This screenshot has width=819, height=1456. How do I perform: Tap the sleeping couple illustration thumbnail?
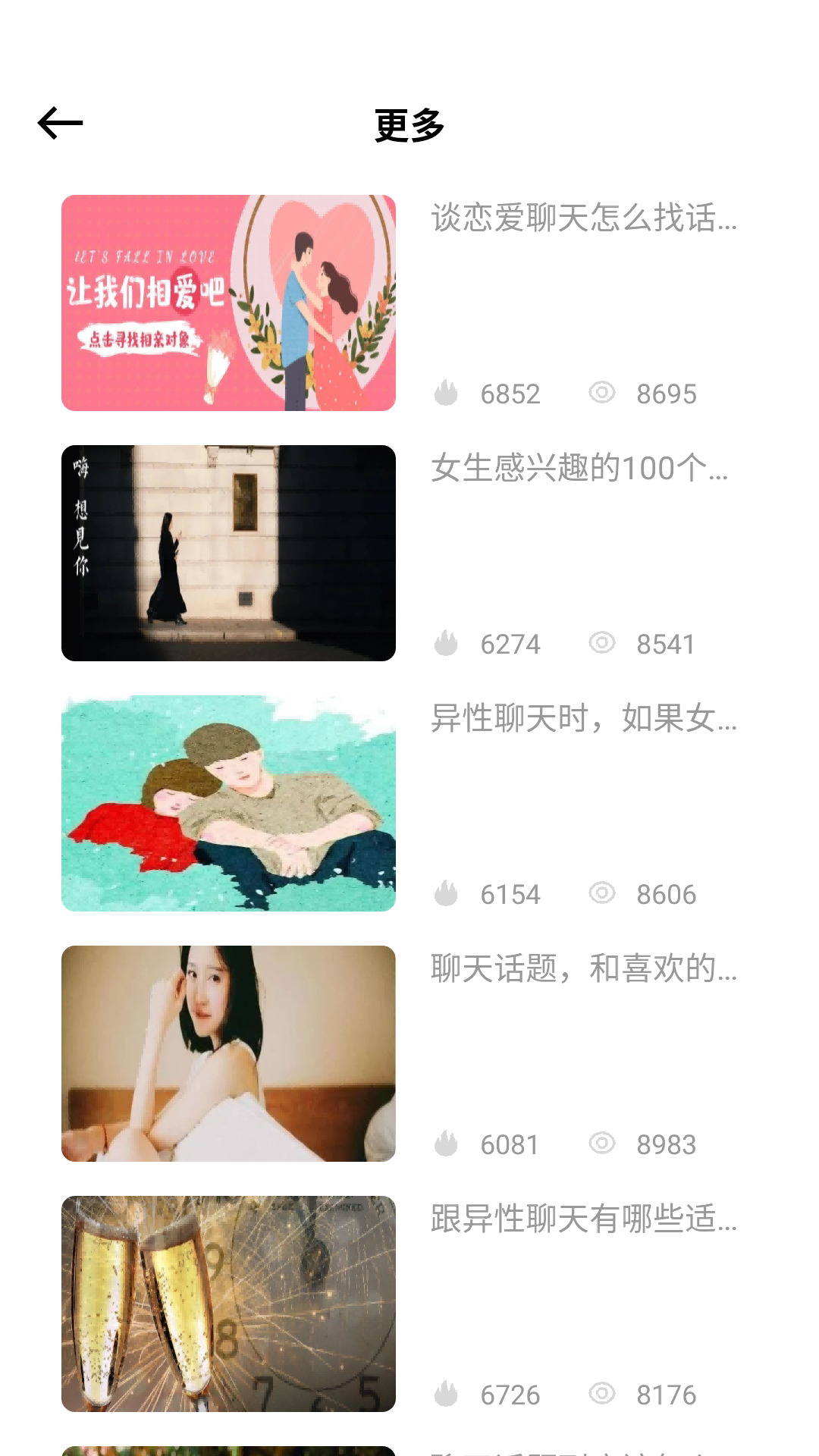pos(227,802)
